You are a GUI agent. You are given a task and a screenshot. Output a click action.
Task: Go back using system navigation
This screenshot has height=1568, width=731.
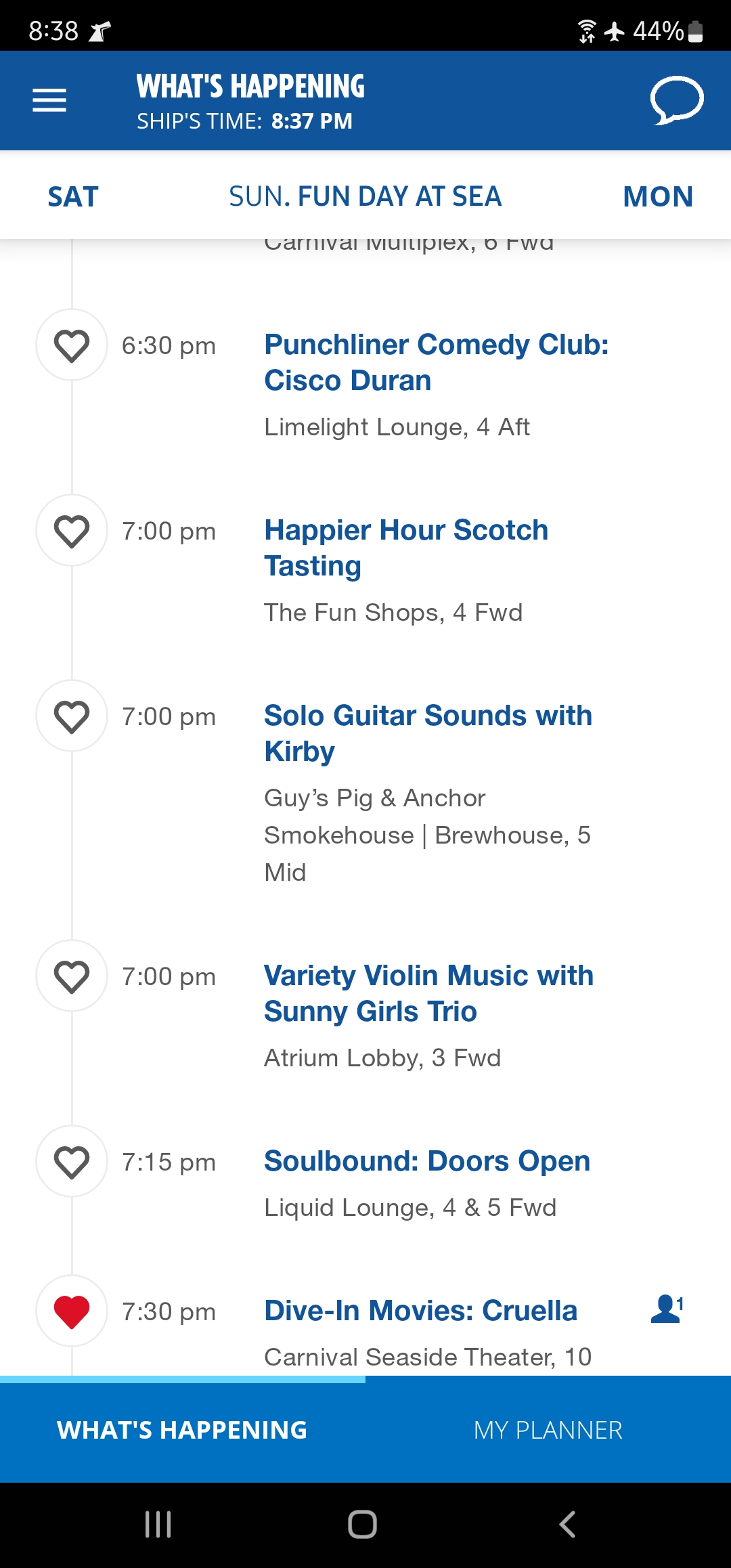tap(567, 1525)
